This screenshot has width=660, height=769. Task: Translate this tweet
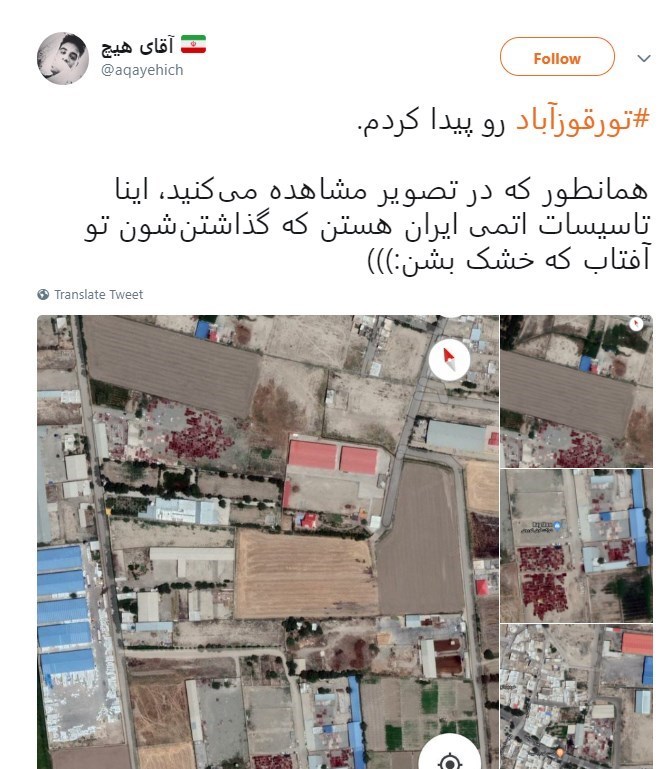[98, 294]
